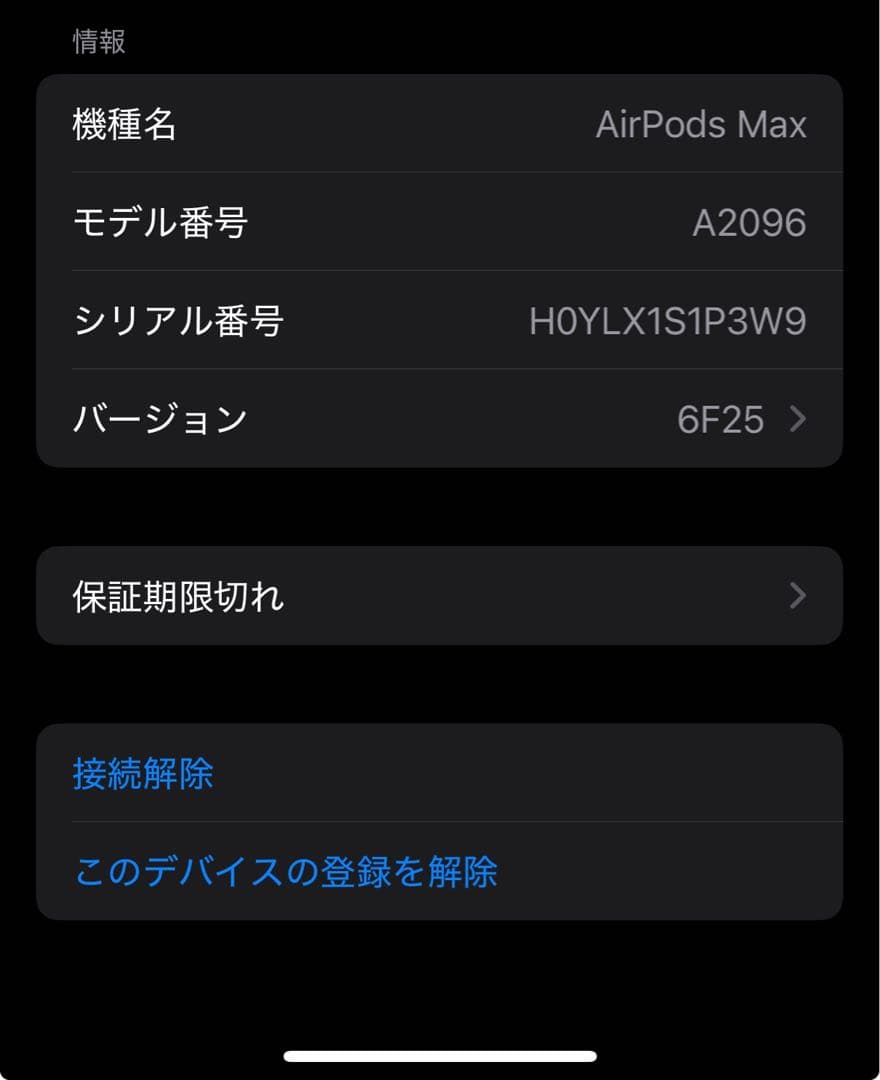Open warranty info via its disclosure arrow

point(797,595)
